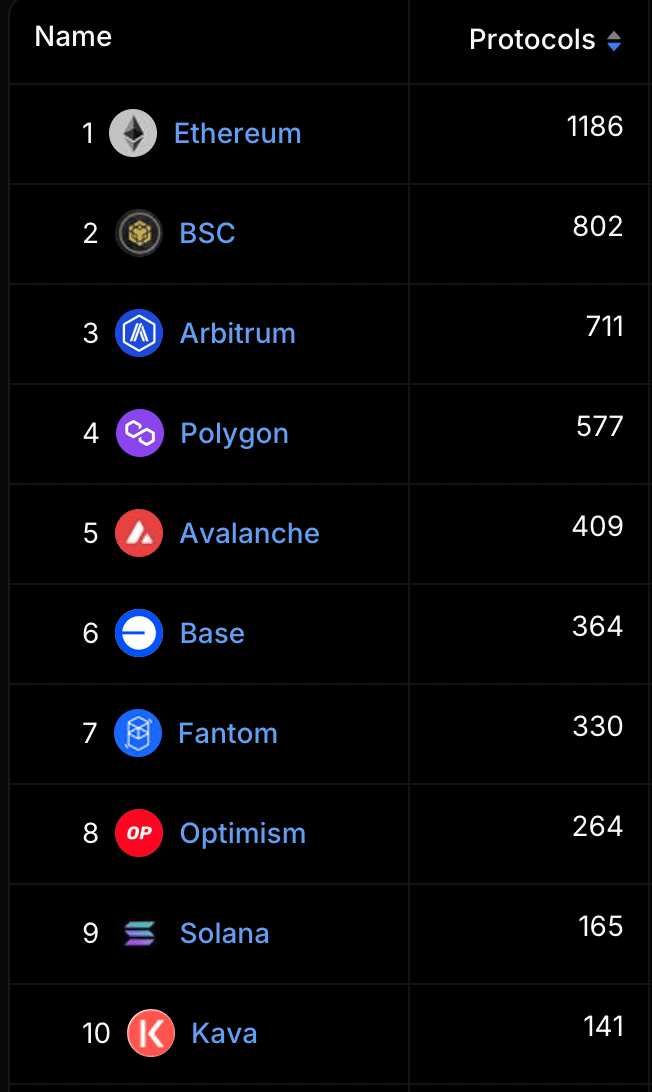Open the BSC chain link
This screenshot has height=1092, width=652.
207,233
